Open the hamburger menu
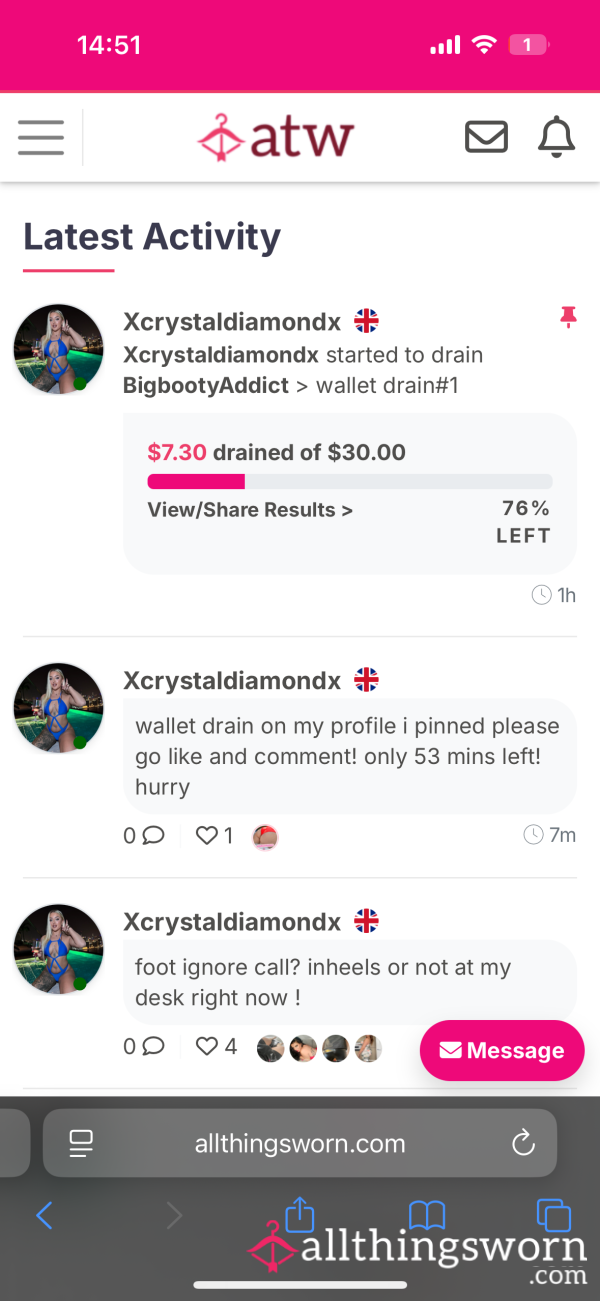 (x=41, y=137)
